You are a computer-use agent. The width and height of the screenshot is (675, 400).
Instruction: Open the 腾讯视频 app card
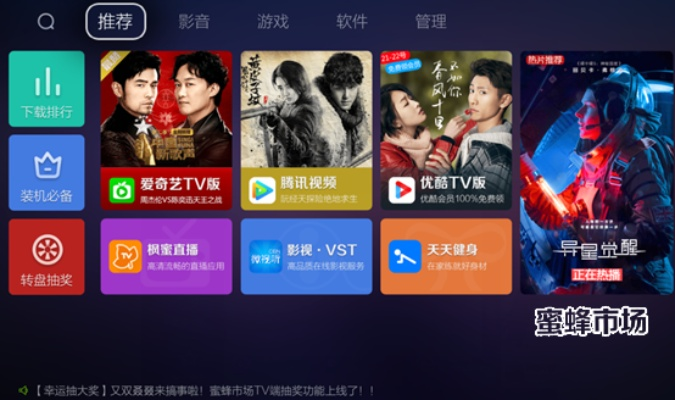(x=306, y=130)
